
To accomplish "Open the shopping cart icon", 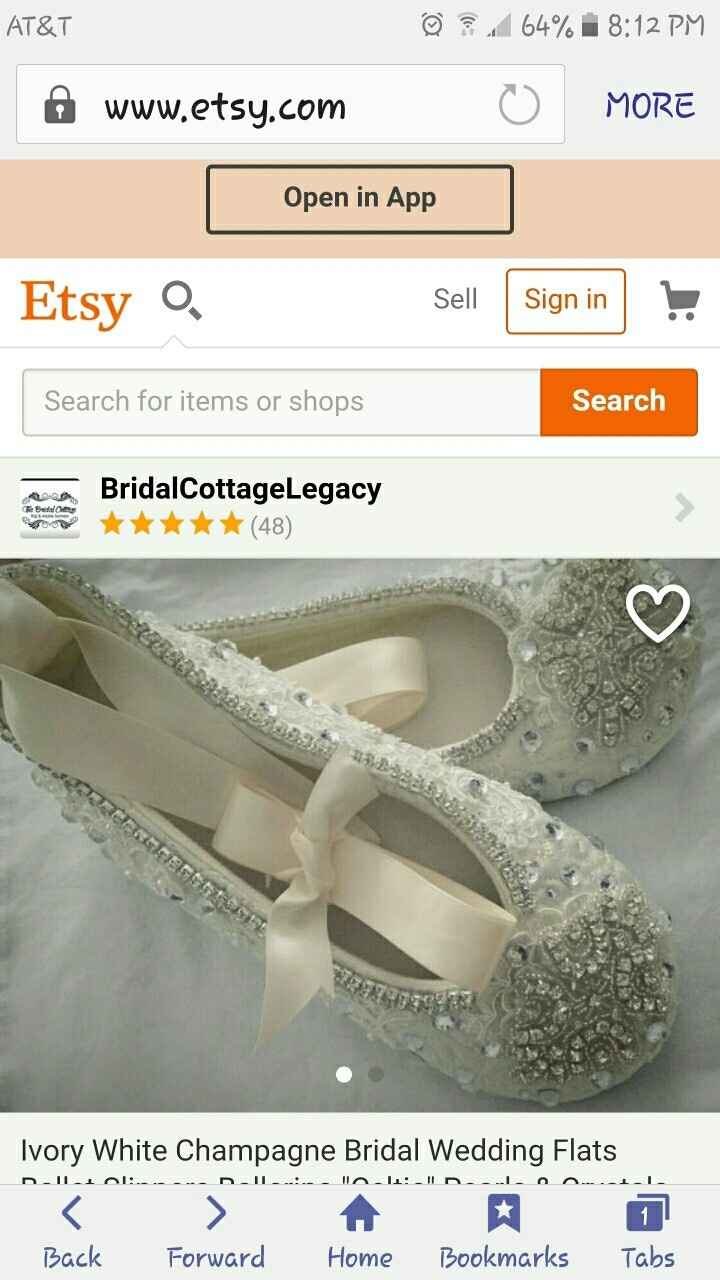I will pos(679,300).
